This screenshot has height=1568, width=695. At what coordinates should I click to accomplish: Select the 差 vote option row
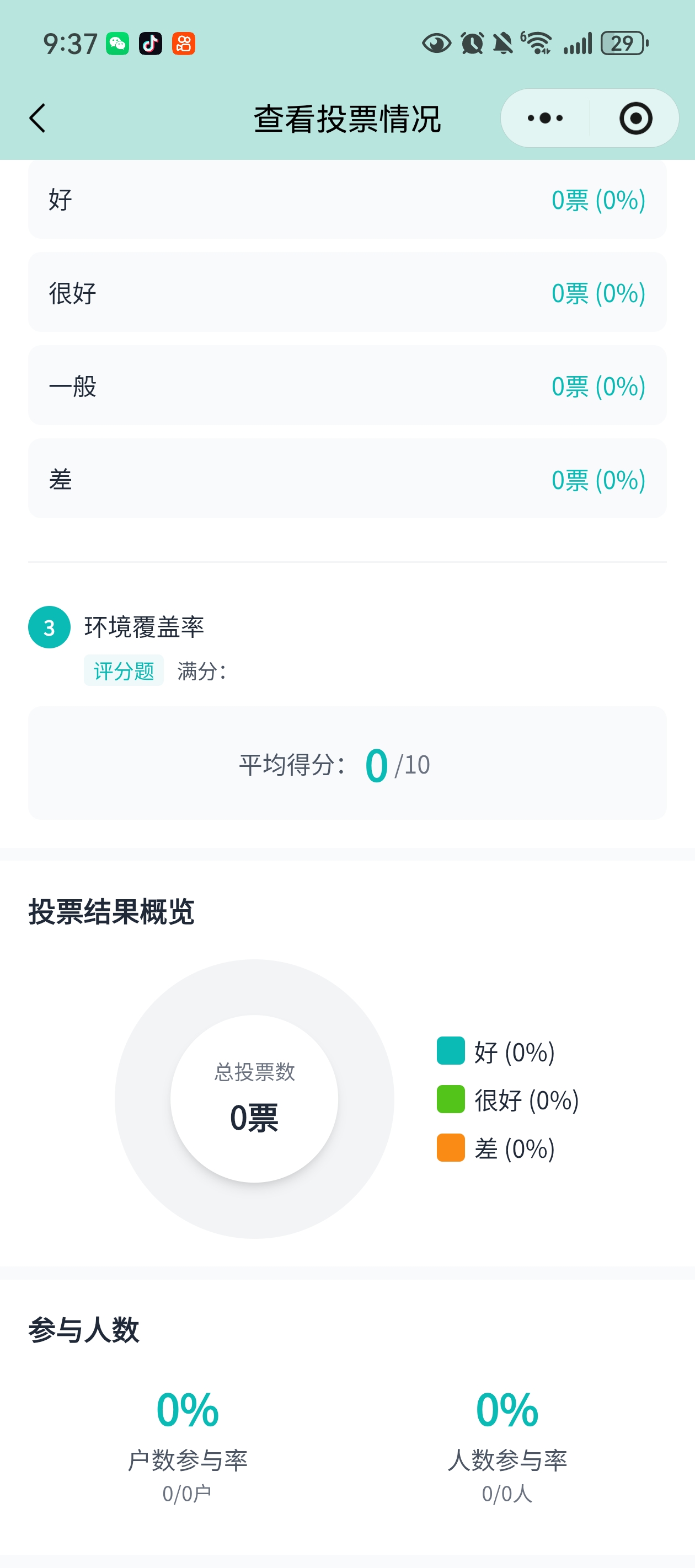coord(347,480)
